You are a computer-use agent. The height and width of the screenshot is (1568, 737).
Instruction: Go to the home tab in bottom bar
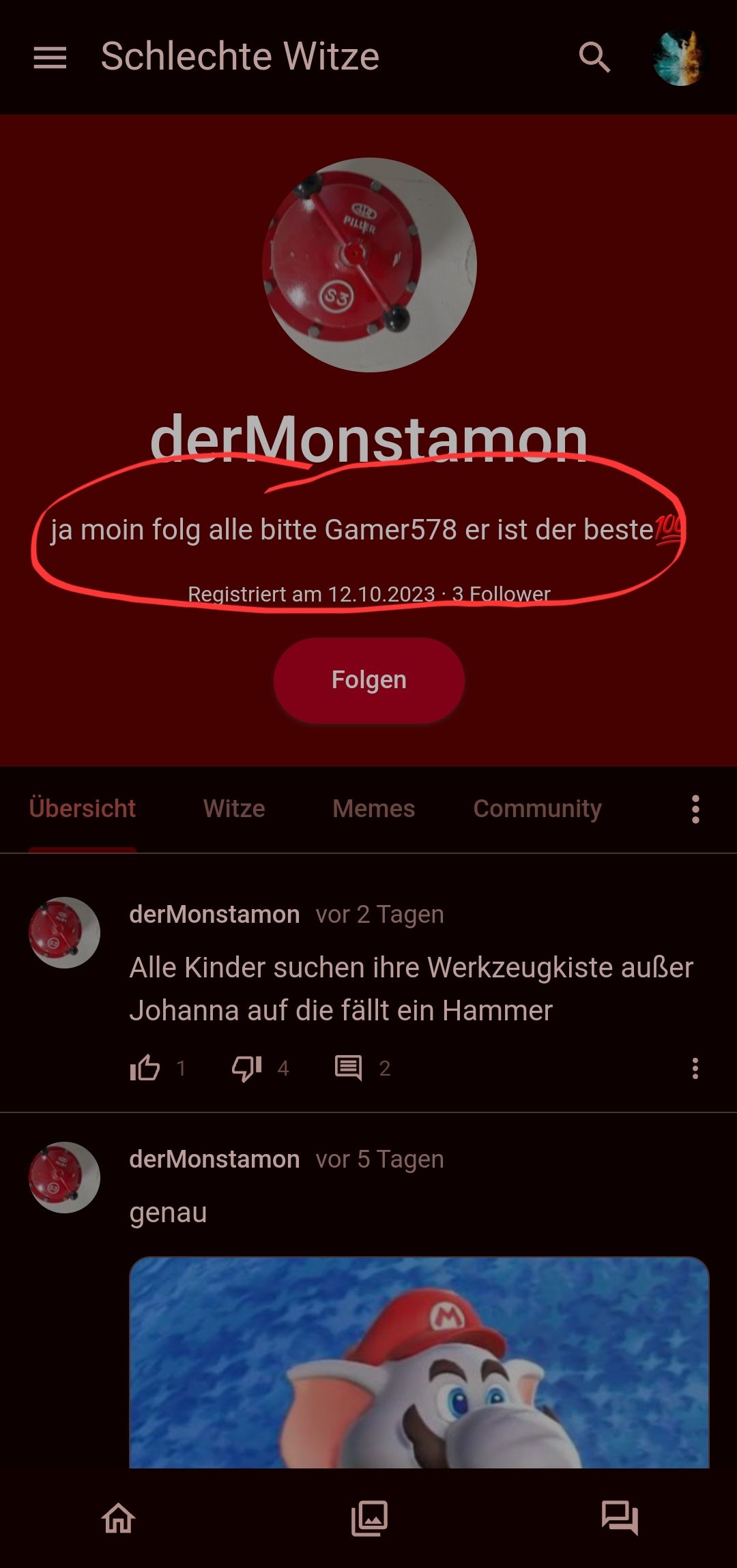(x=118, y=1518)
